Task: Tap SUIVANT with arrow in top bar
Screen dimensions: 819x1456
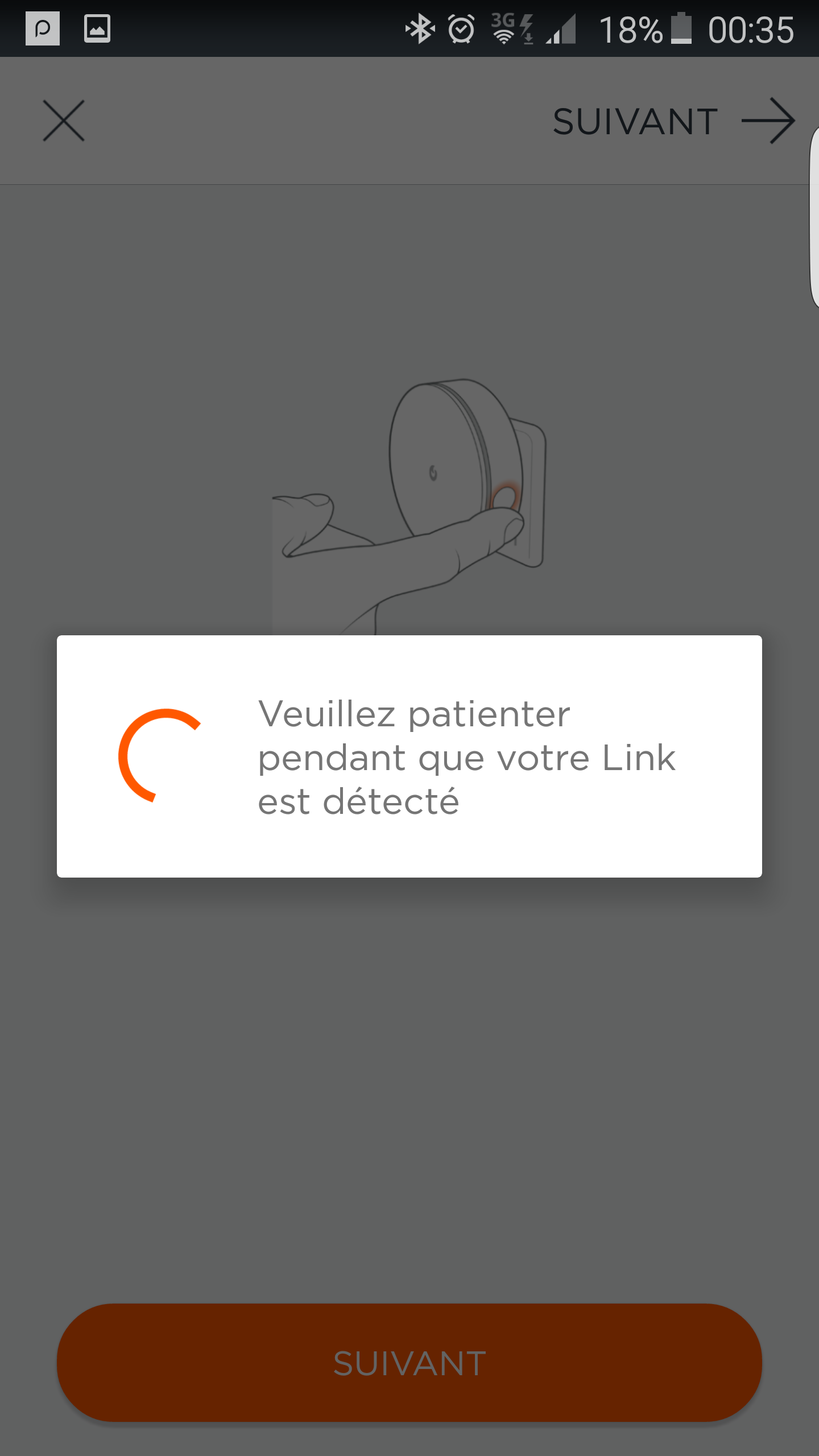Action: [674, 121]
